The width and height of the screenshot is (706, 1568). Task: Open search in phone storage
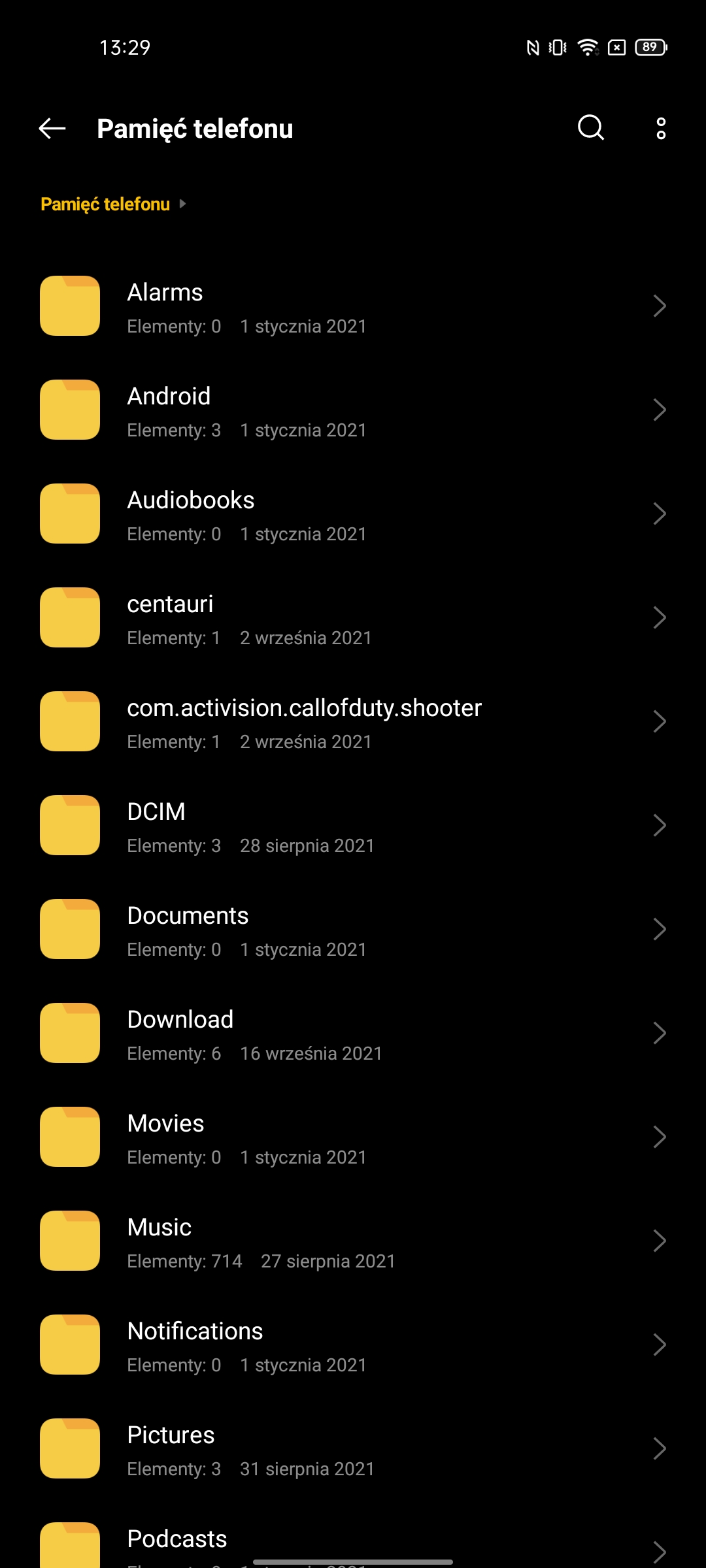591,128
